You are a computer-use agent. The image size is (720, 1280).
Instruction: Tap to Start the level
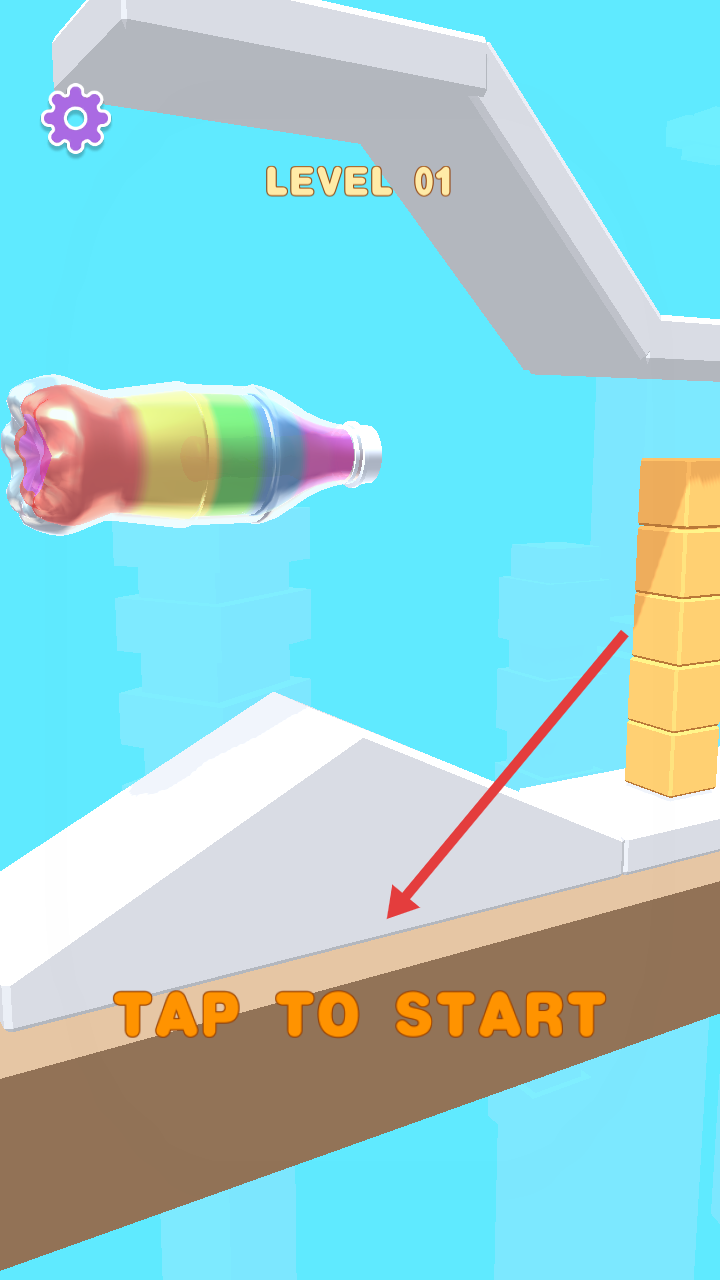(360, 1014)
